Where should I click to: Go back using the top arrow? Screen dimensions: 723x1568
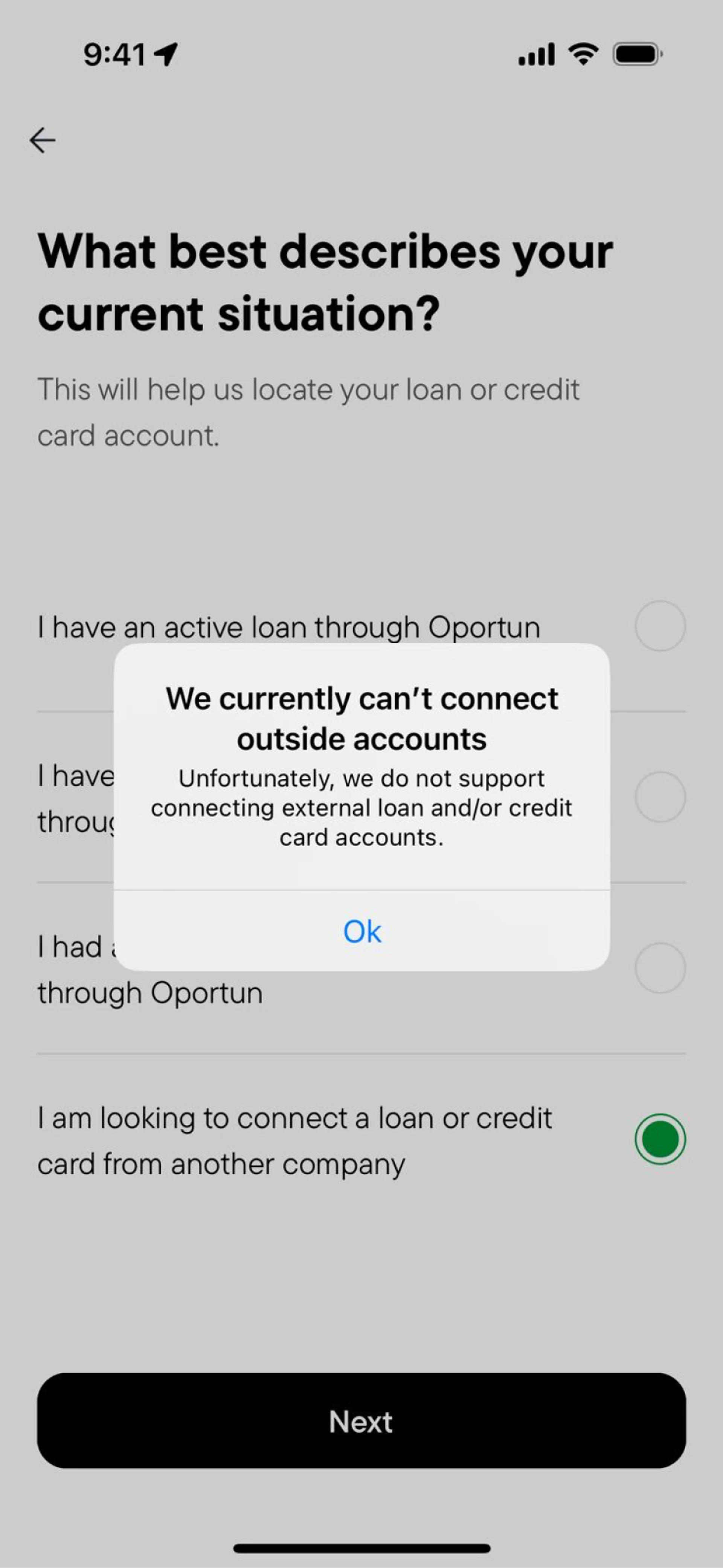[x=43, y=140]
